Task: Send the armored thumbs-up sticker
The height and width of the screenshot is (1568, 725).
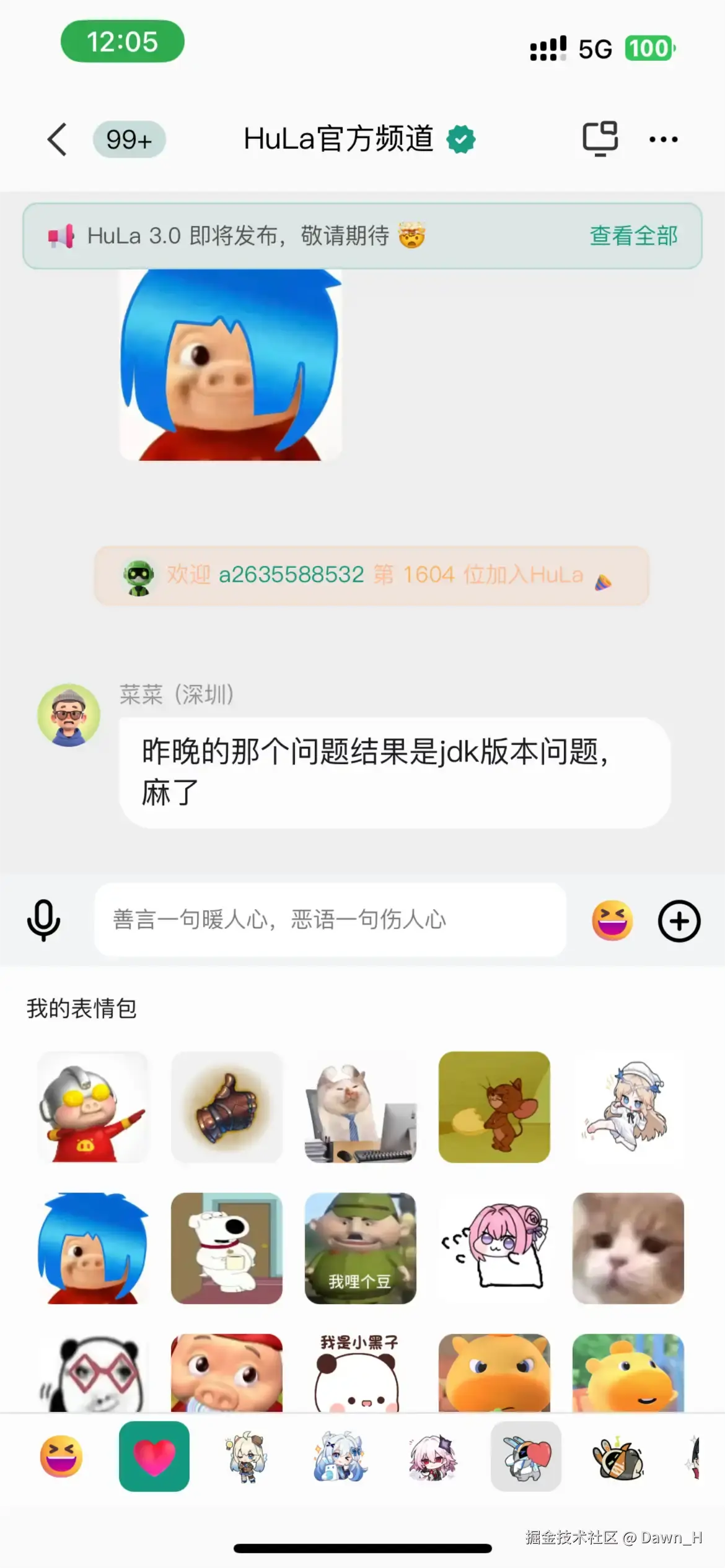Action: coord(227,1107)
